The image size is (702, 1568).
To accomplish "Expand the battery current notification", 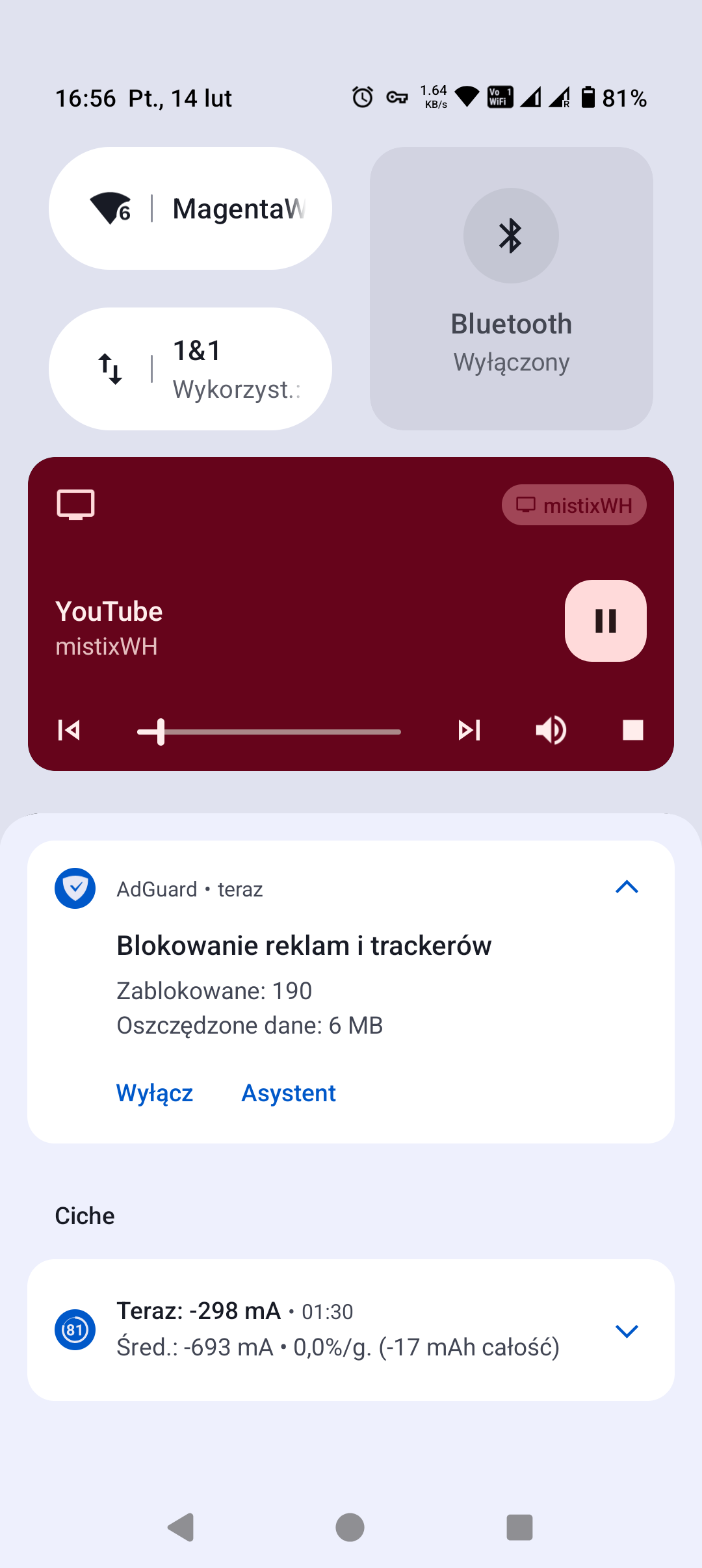I will [x=627, y=1331].
